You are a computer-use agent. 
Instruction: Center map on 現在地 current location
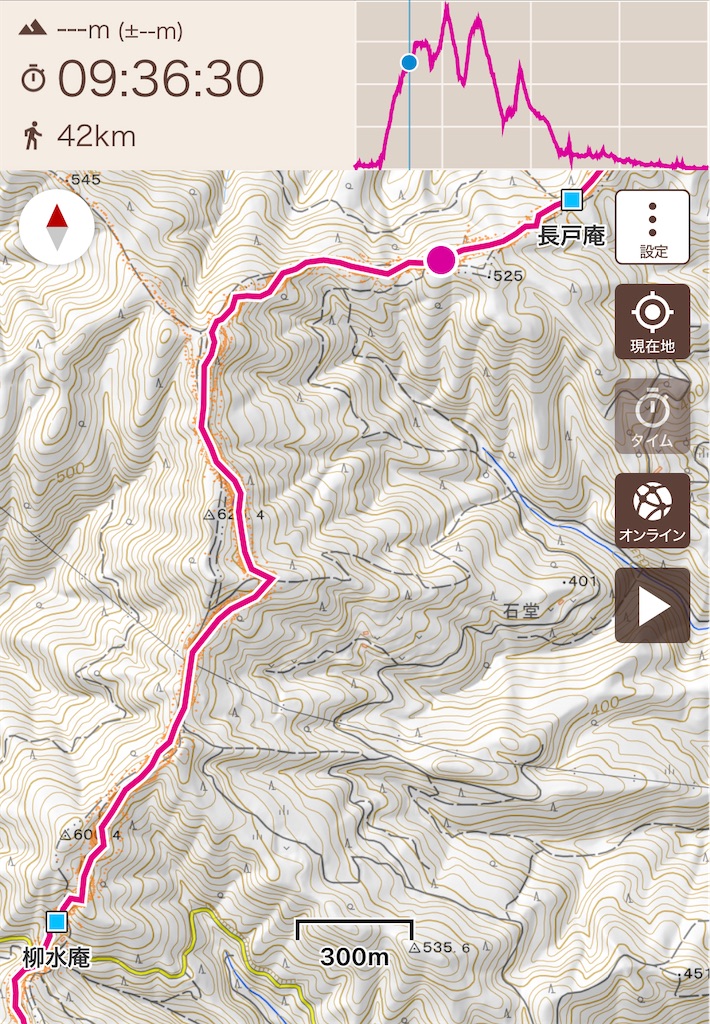coord(652,321)
